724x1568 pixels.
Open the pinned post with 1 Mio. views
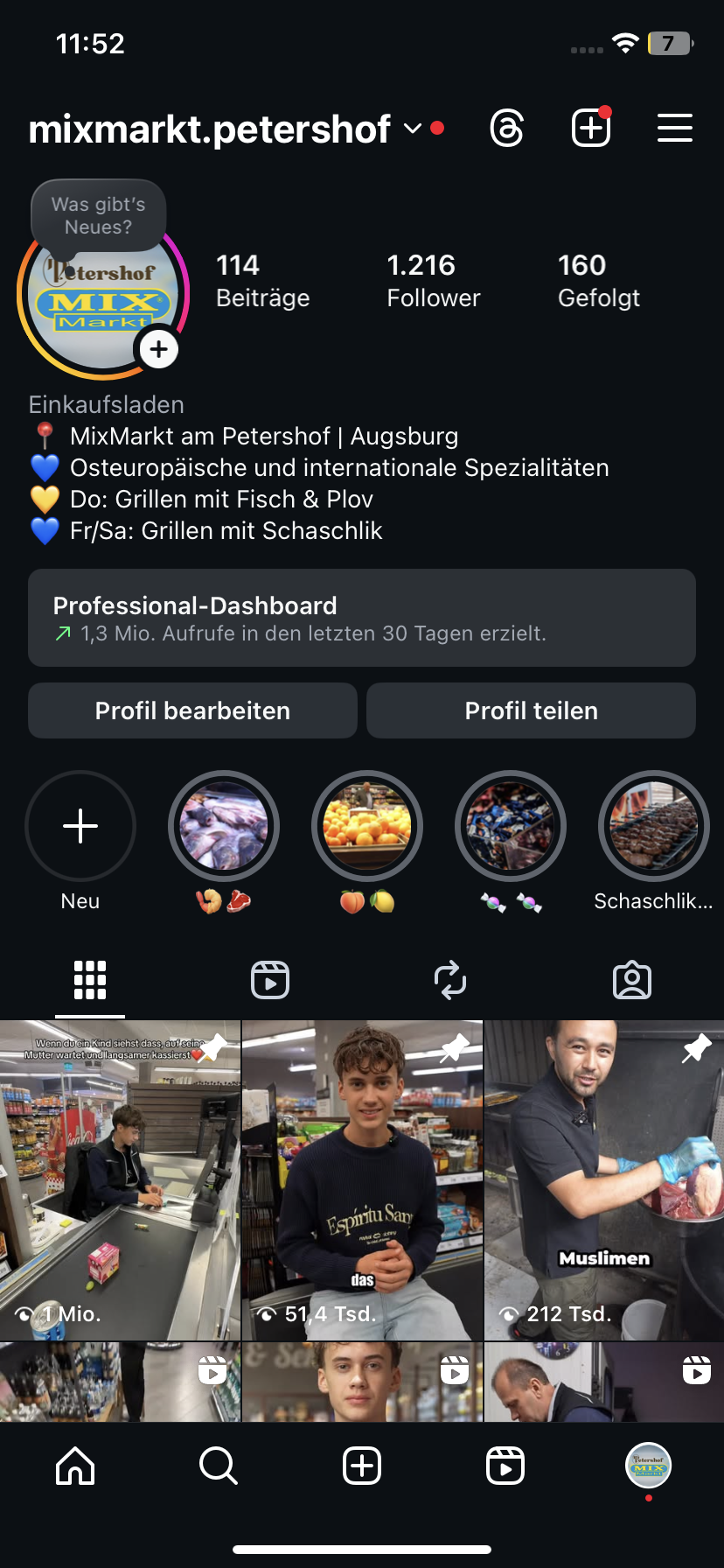[120, 1179]
